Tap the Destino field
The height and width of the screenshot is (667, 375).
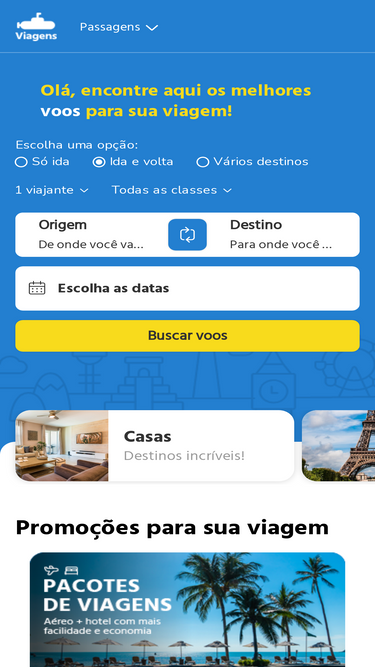point(283,234)
